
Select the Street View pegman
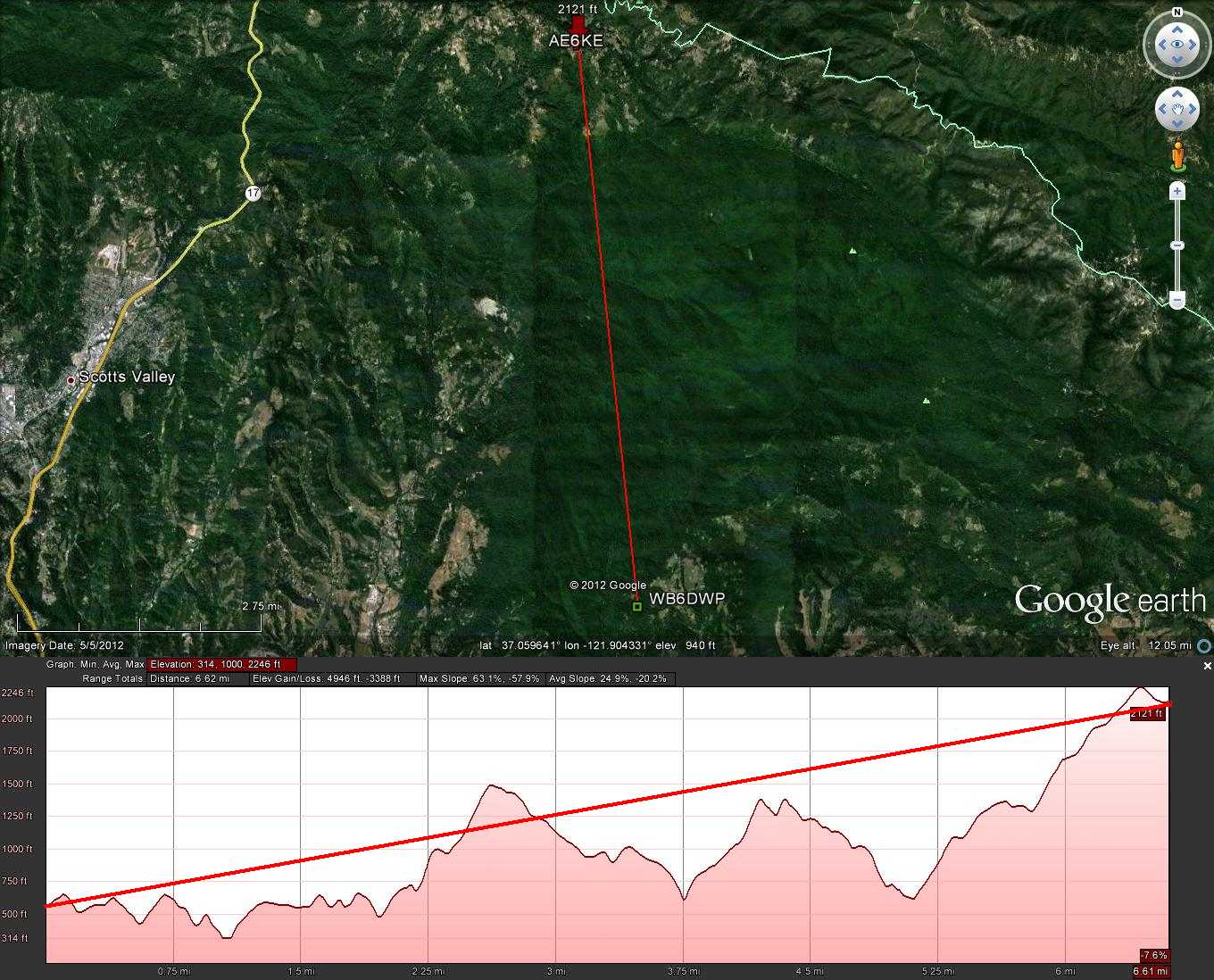[x=1177, y=155]
